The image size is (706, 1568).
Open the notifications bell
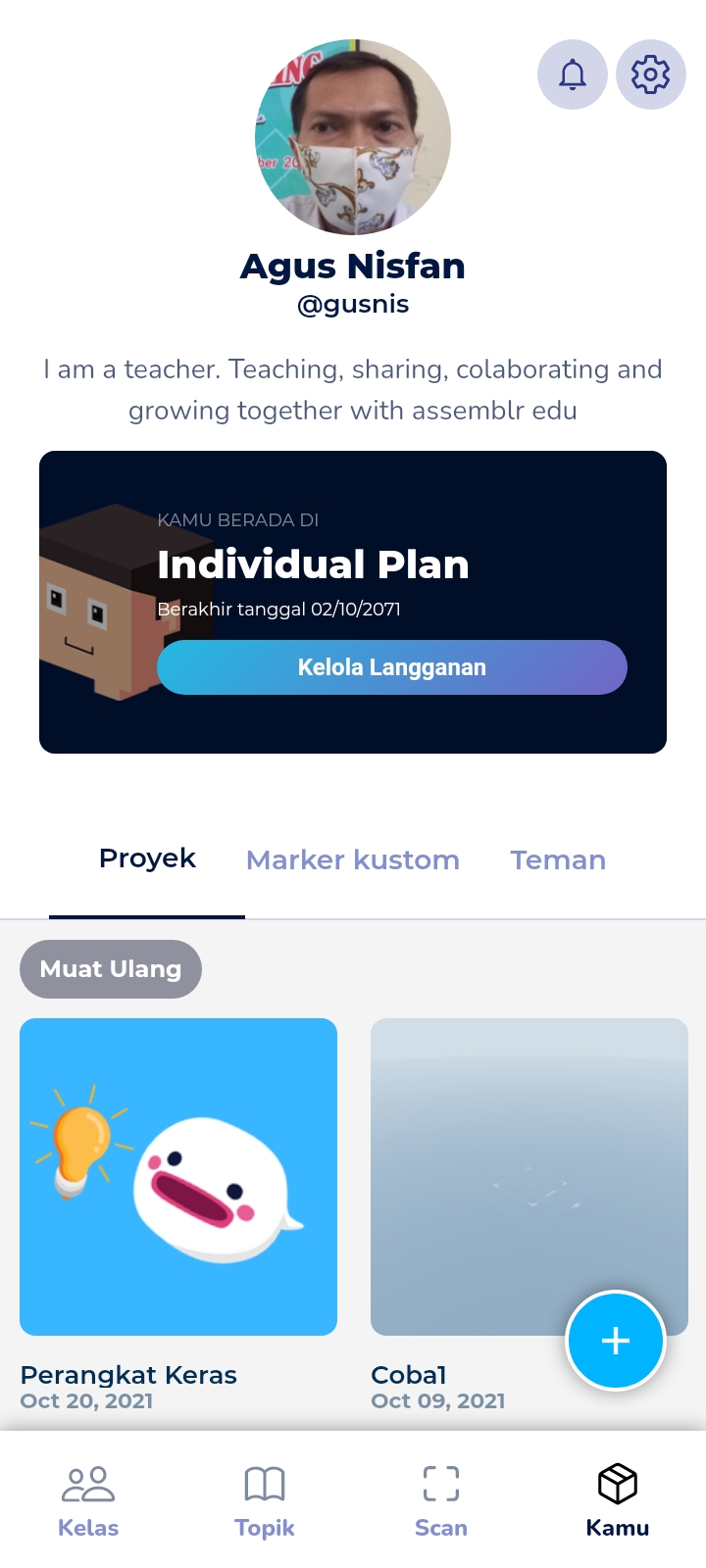(x=573, y=74)
